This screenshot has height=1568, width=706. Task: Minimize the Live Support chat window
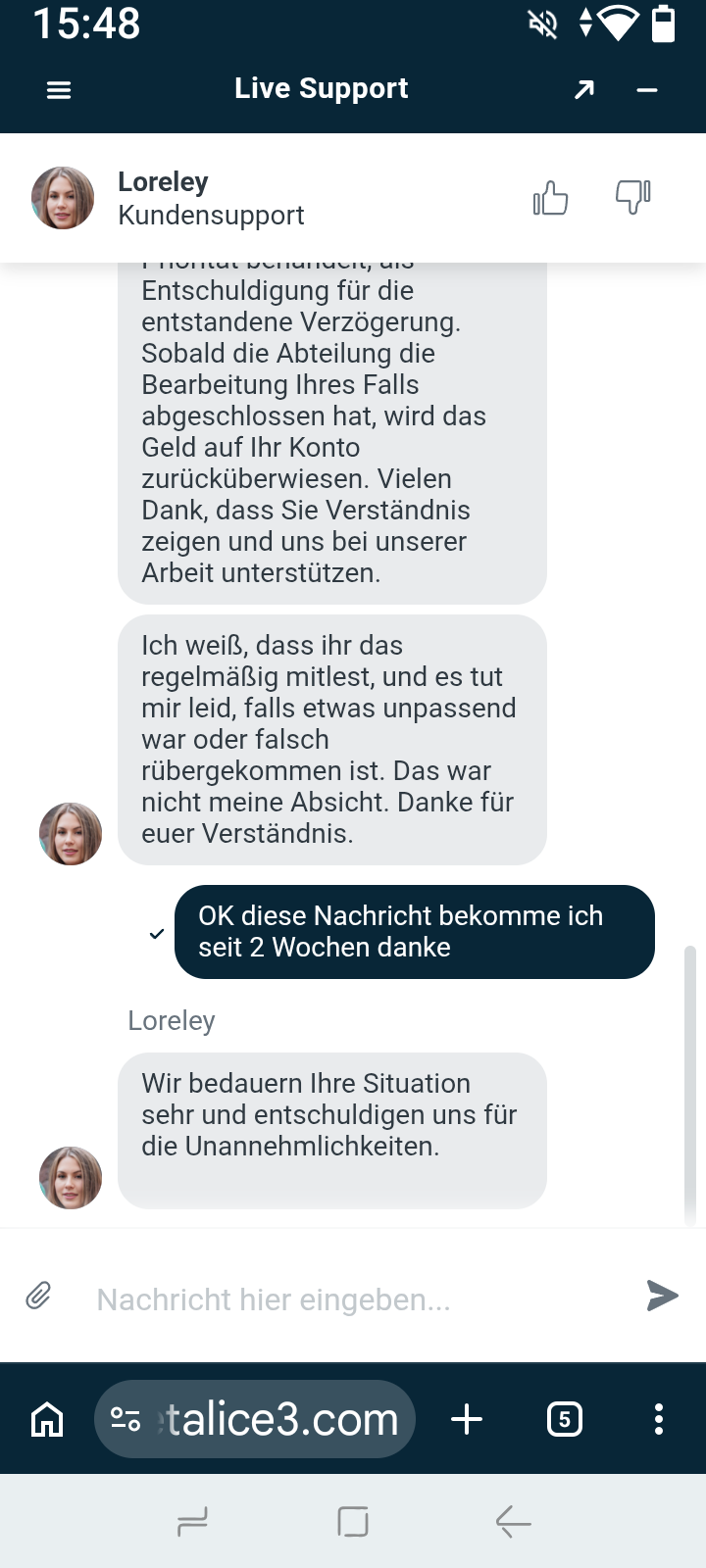646,90
